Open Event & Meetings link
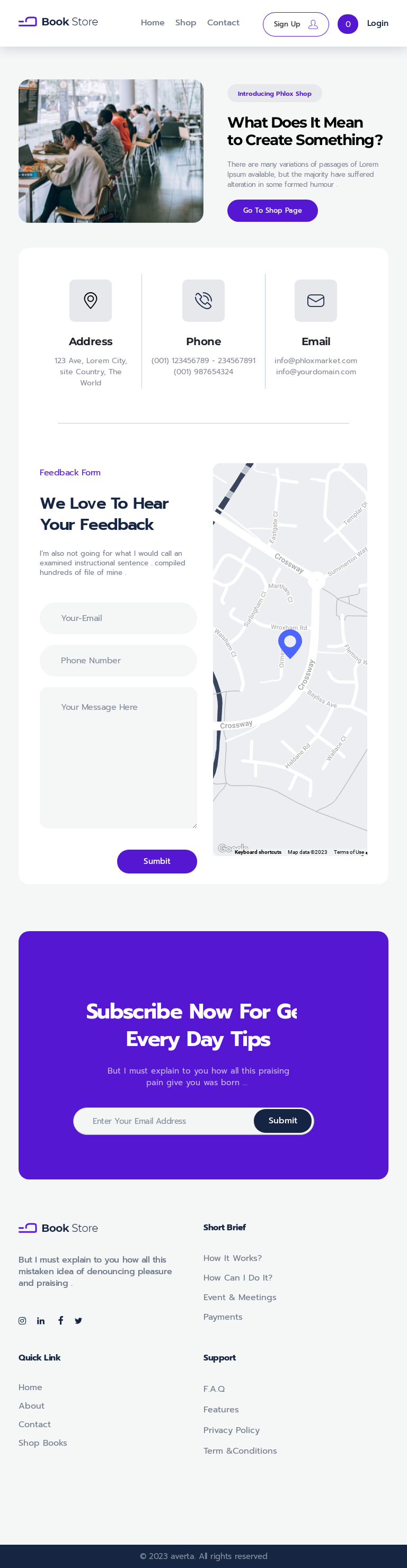 pyautogui.click(x=240, y=1297)
